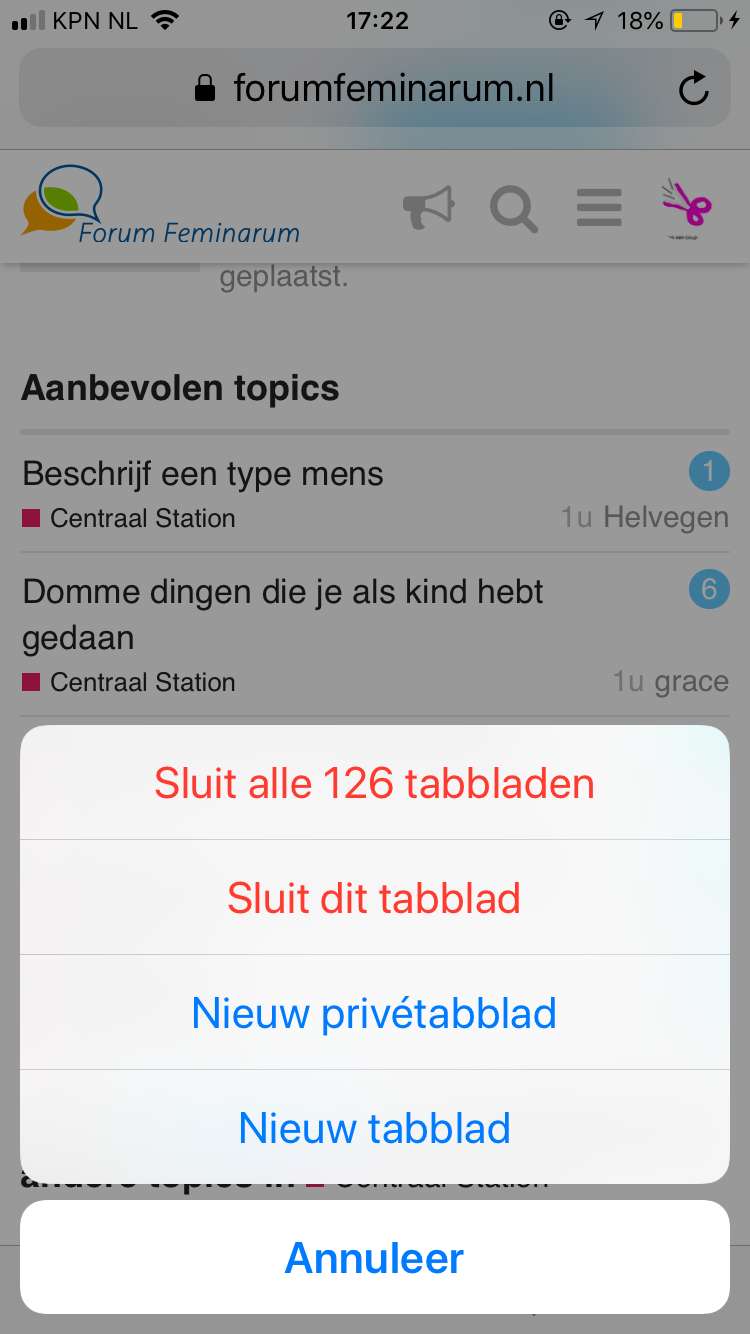Choose 'Nieuw tabblad'
The image size is (750, 1334).
coord(375,1128)
